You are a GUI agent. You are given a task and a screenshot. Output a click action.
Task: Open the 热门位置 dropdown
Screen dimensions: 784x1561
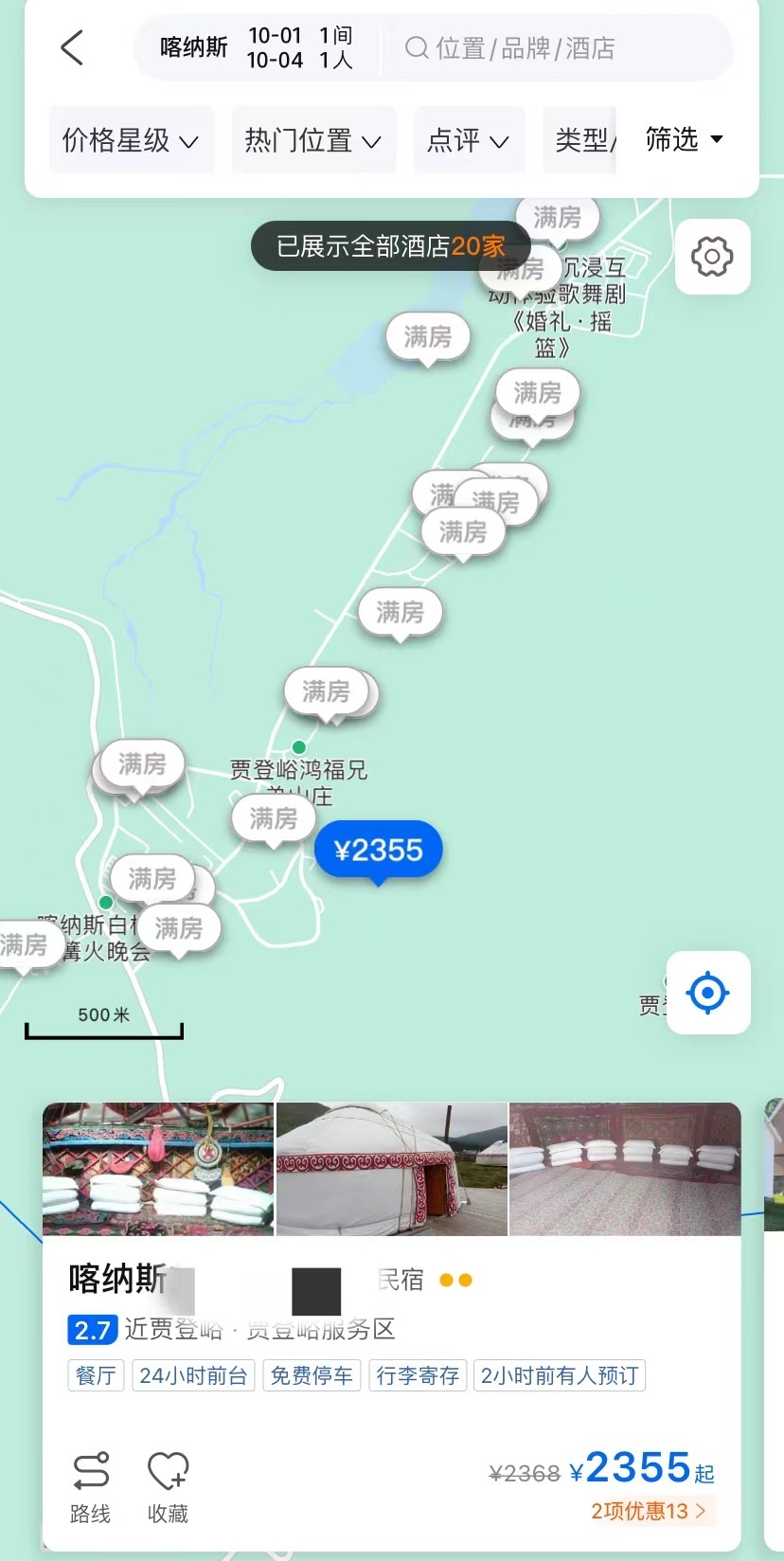tap(312, 140)
